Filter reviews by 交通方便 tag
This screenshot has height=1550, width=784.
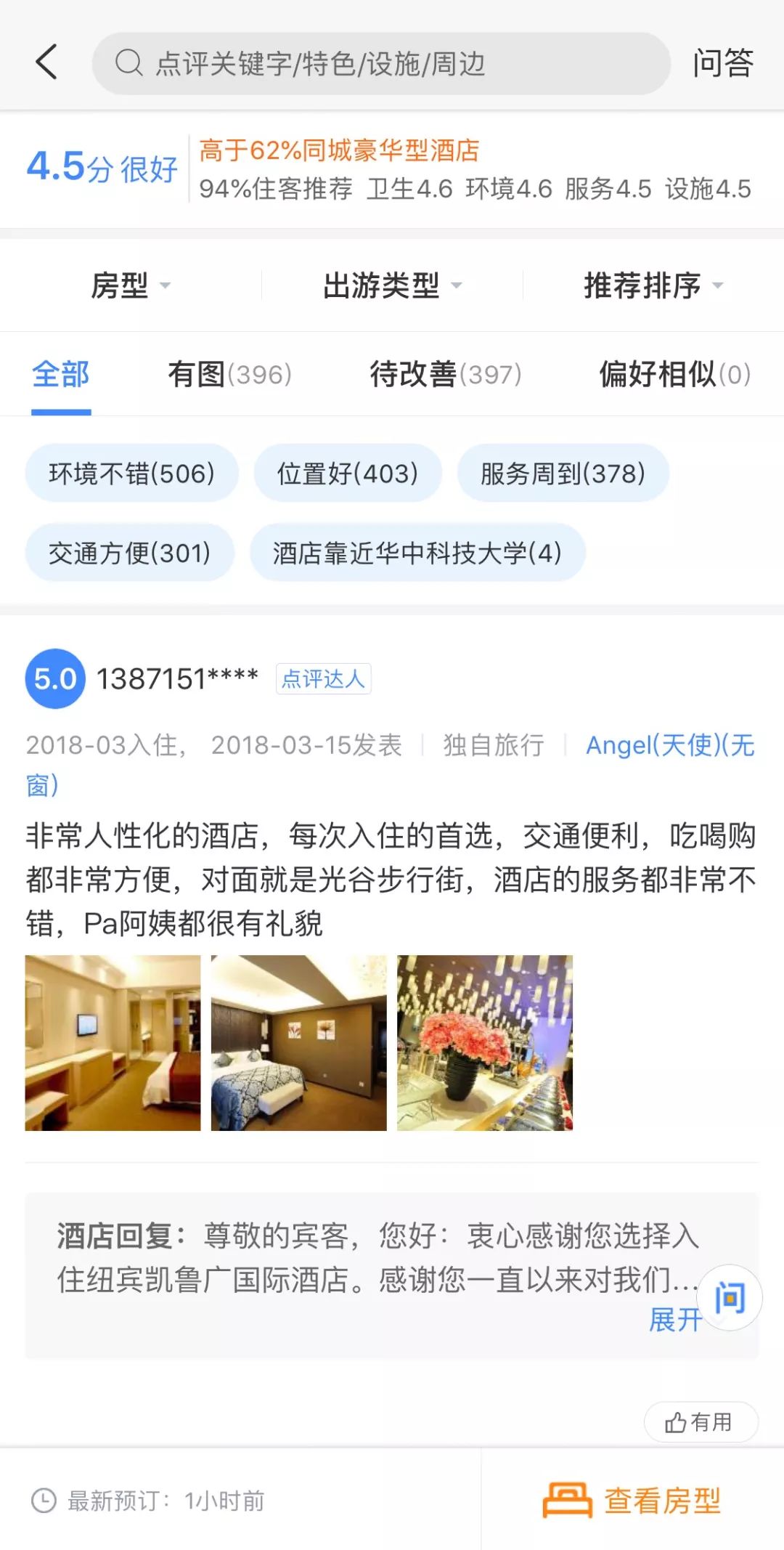pos(129,553)
